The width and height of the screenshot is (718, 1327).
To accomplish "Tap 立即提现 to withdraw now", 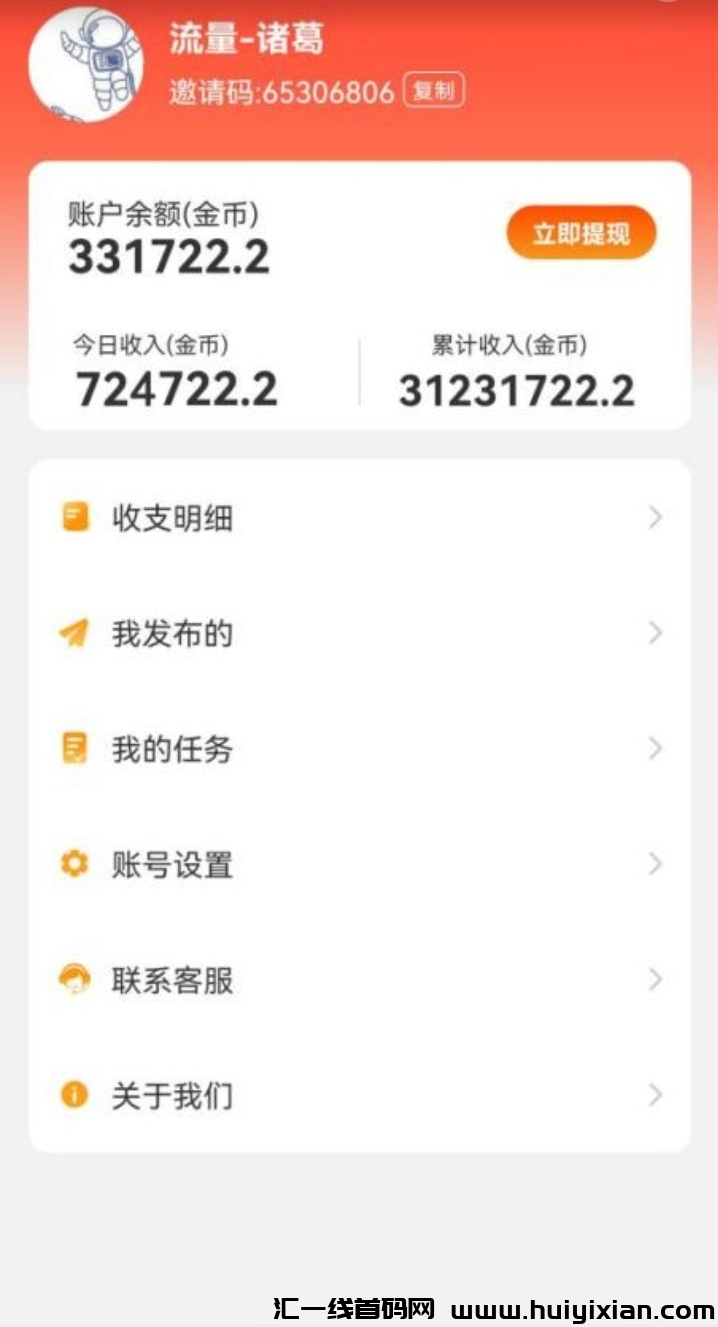I will (x=581, y=234).
